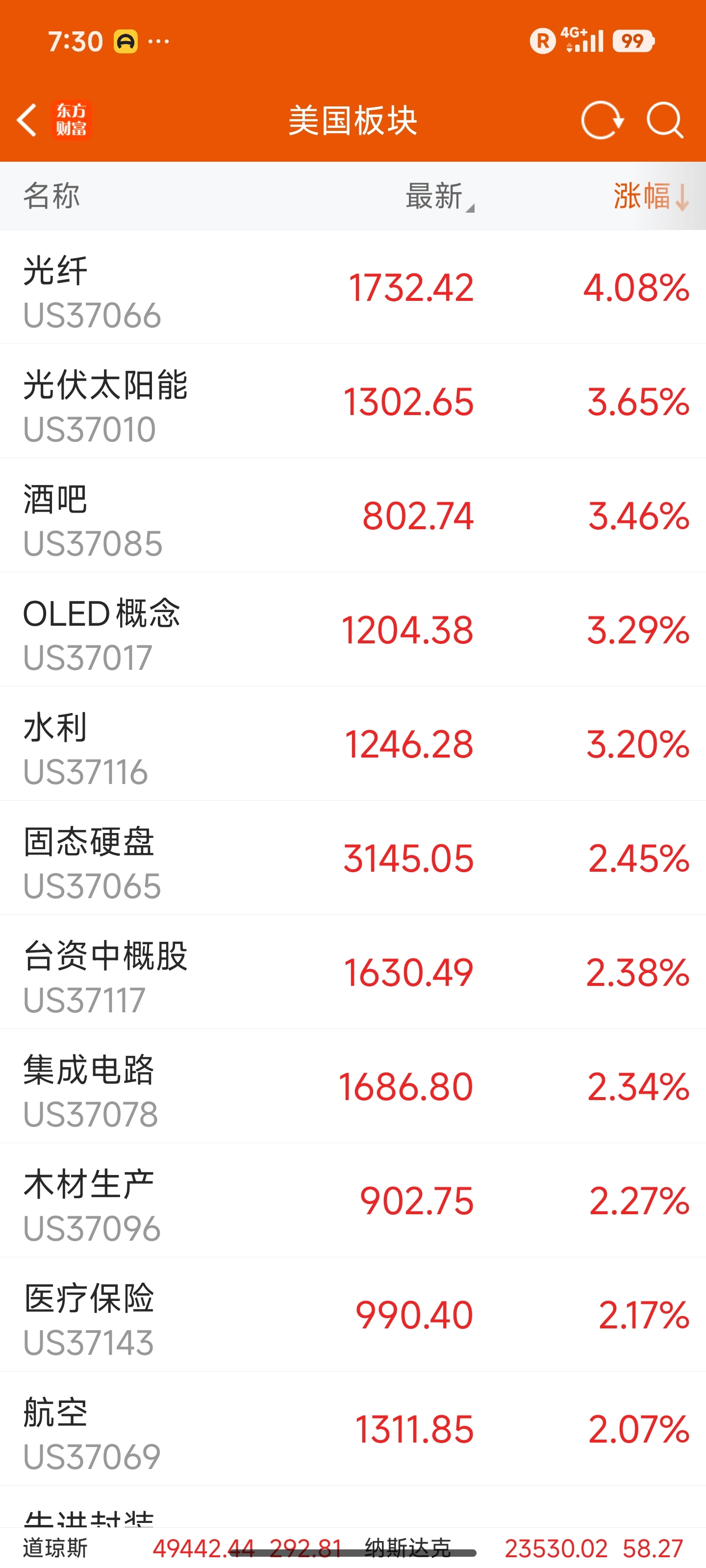This screenshot has width=706, height=1568.
Task: Select the 固态硬盘 sector
Action: pyautogui.click(x=353, y=857)
